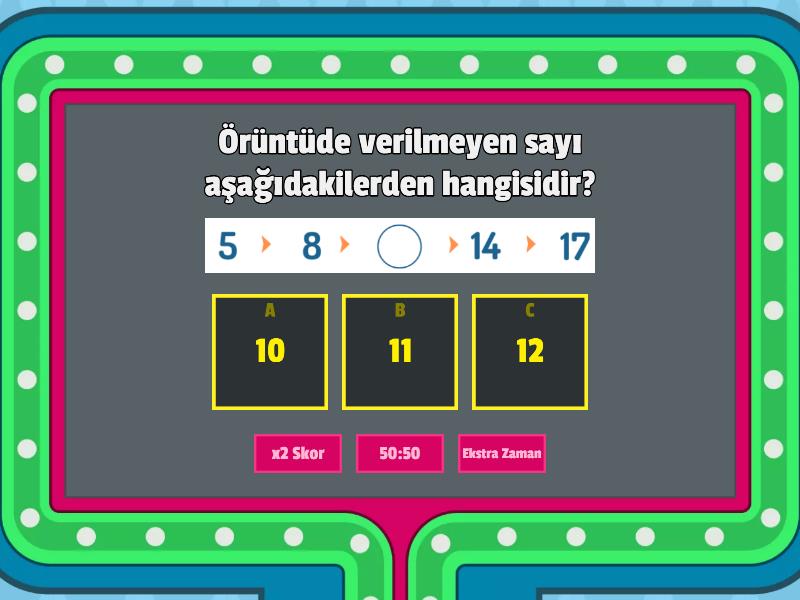The height and width of the screenshot is (600, 800).
Task: Tap the Ekstra Zaman button
Action: pyautogui.click(x=502, y=453)
